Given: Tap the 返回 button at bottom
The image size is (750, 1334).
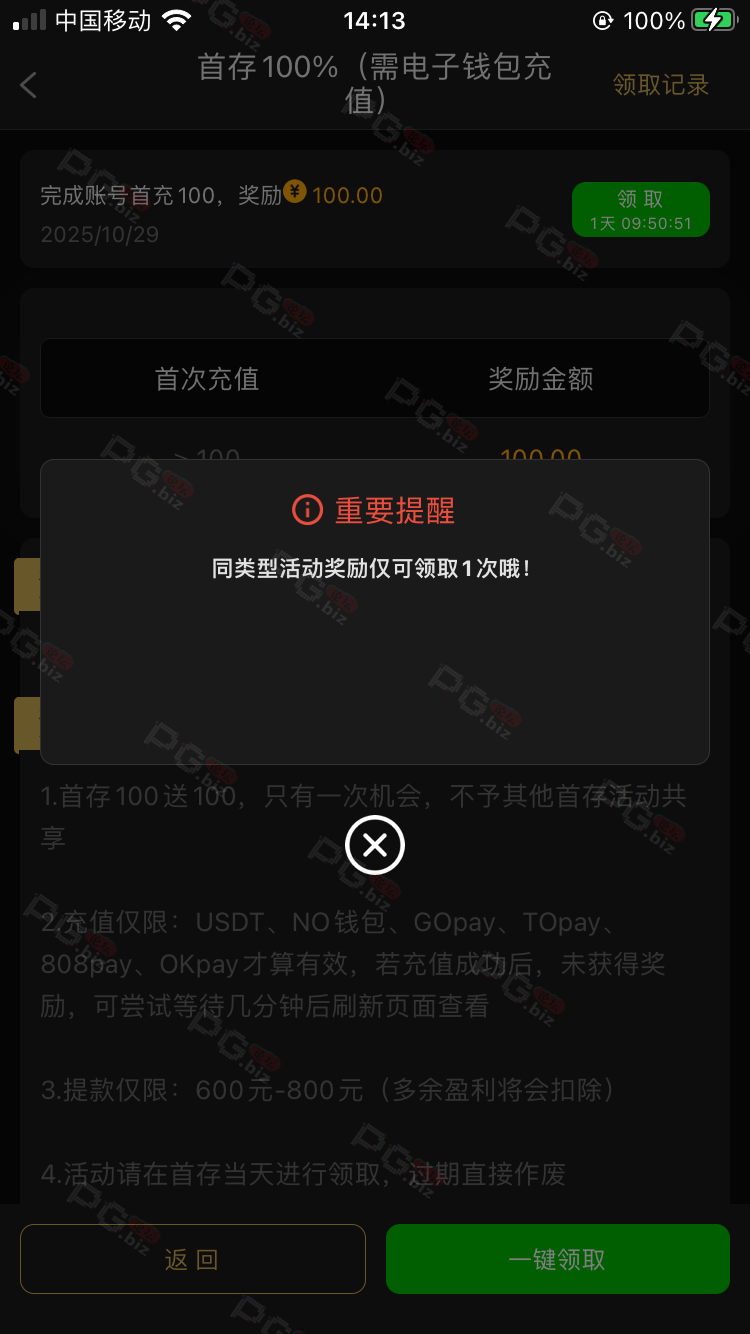Looking at the screenshot, I should [192, 1259].
